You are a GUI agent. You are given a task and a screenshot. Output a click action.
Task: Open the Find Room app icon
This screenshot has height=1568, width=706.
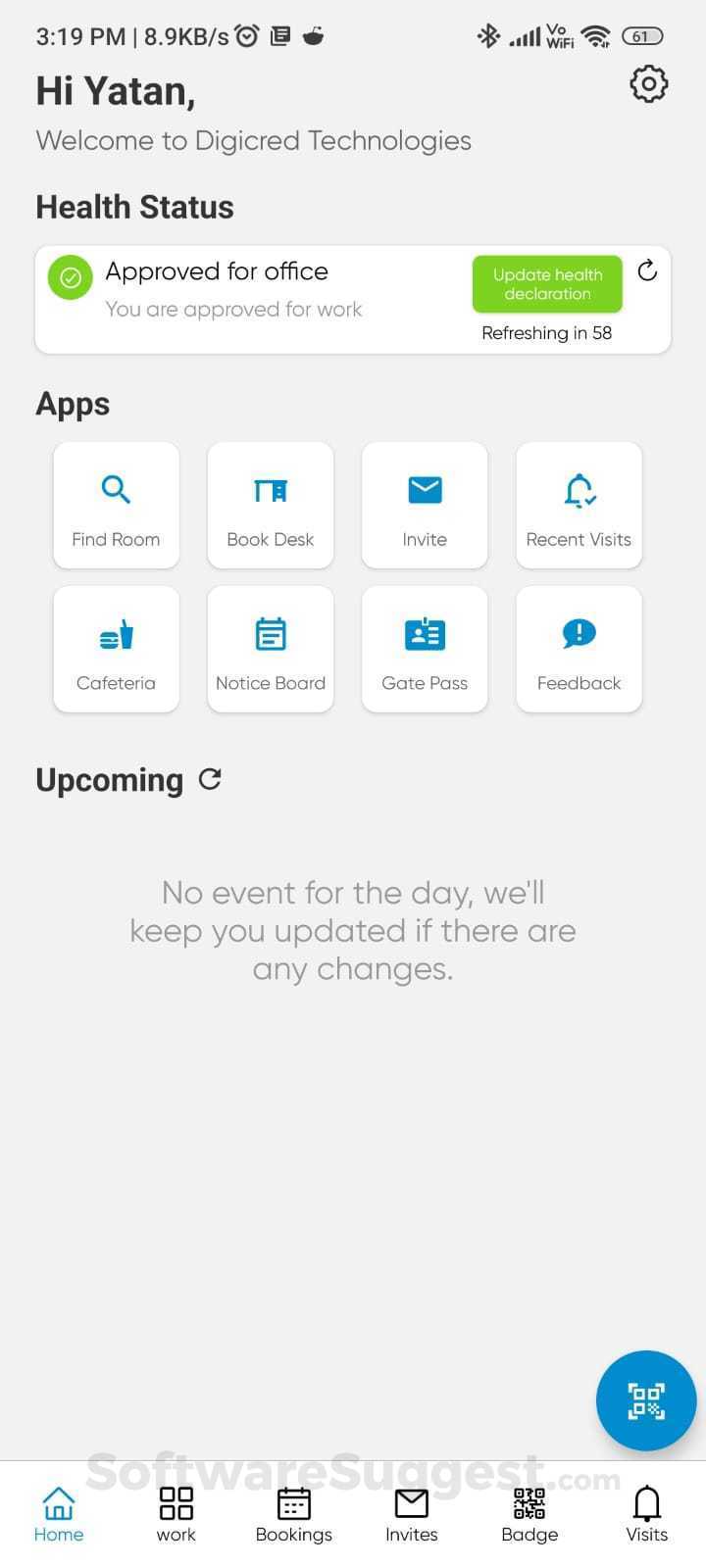point(116,505)
